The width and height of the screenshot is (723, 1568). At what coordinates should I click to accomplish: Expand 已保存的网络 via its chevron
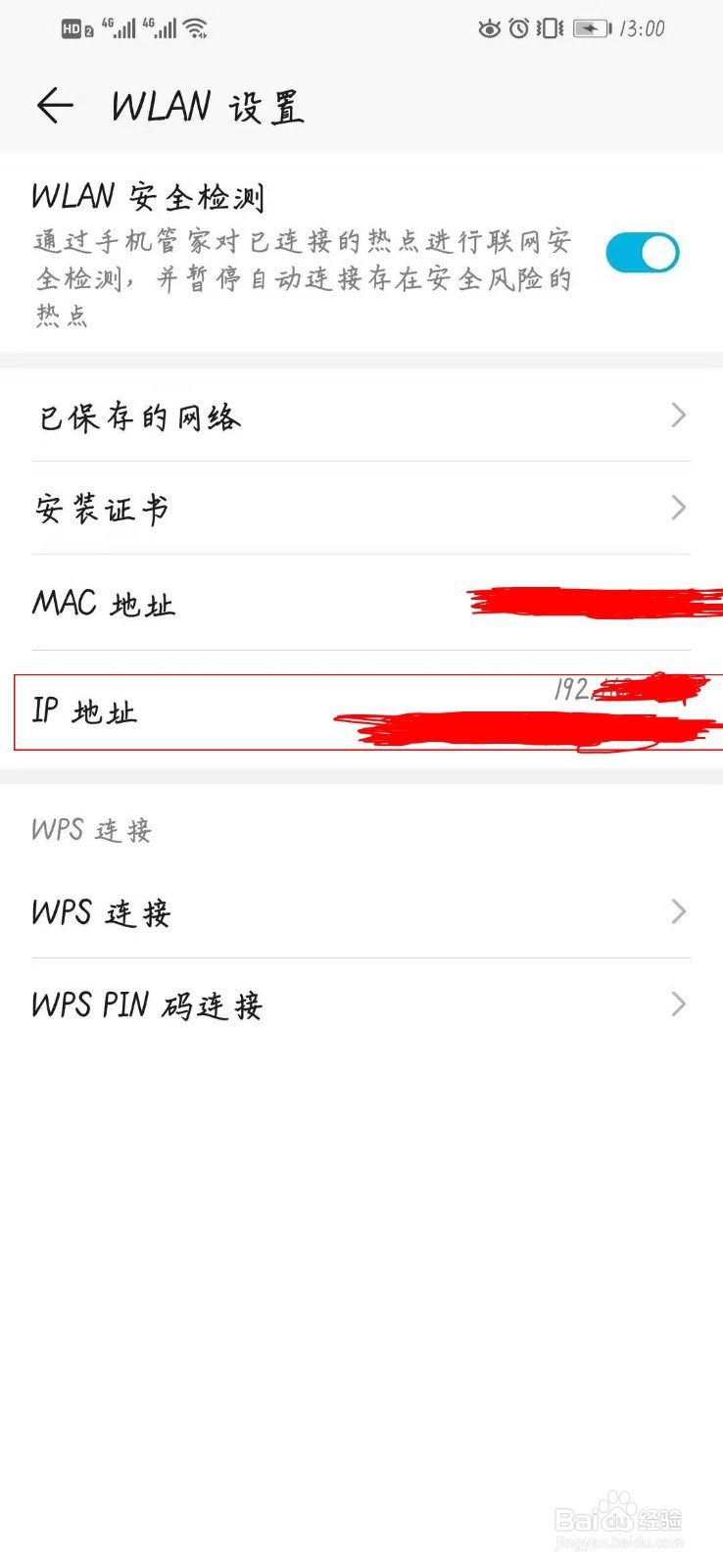click(677, 415)
